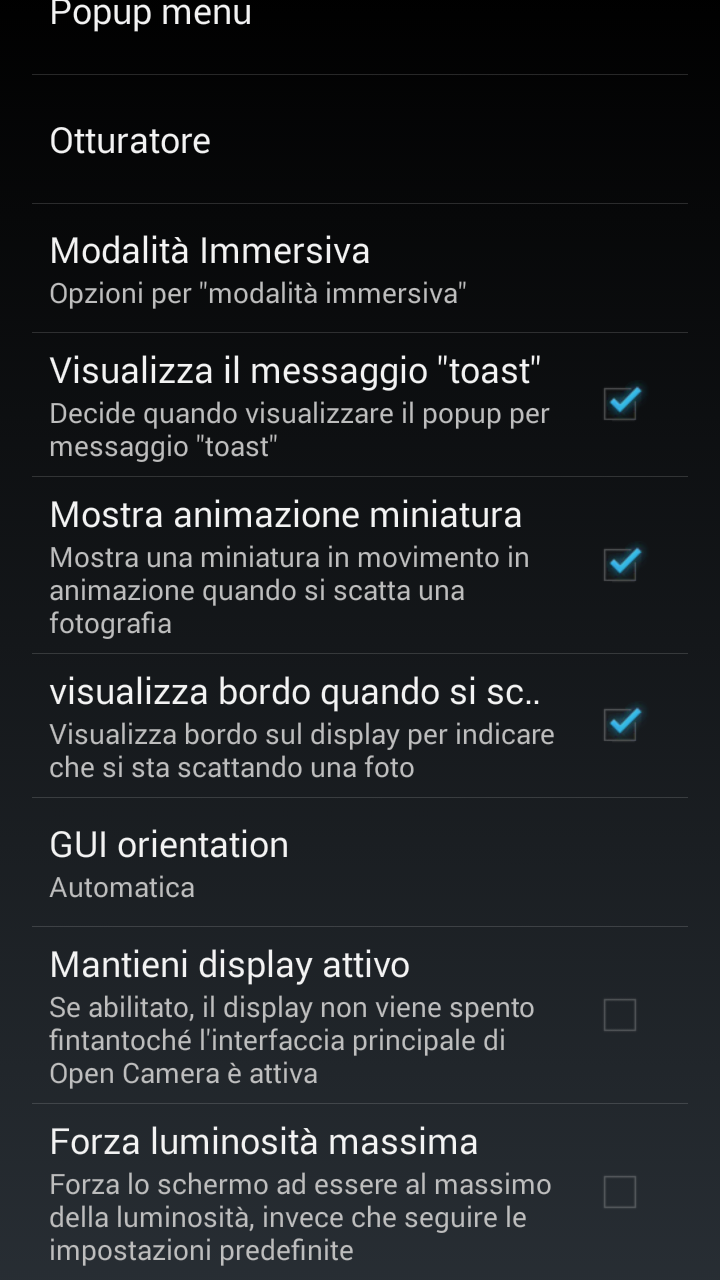The image size is (720, 1280).
Task: Uncheck Visualizza il messaggio "toast"
Action: pyautogui.click(x=620, y=404)
